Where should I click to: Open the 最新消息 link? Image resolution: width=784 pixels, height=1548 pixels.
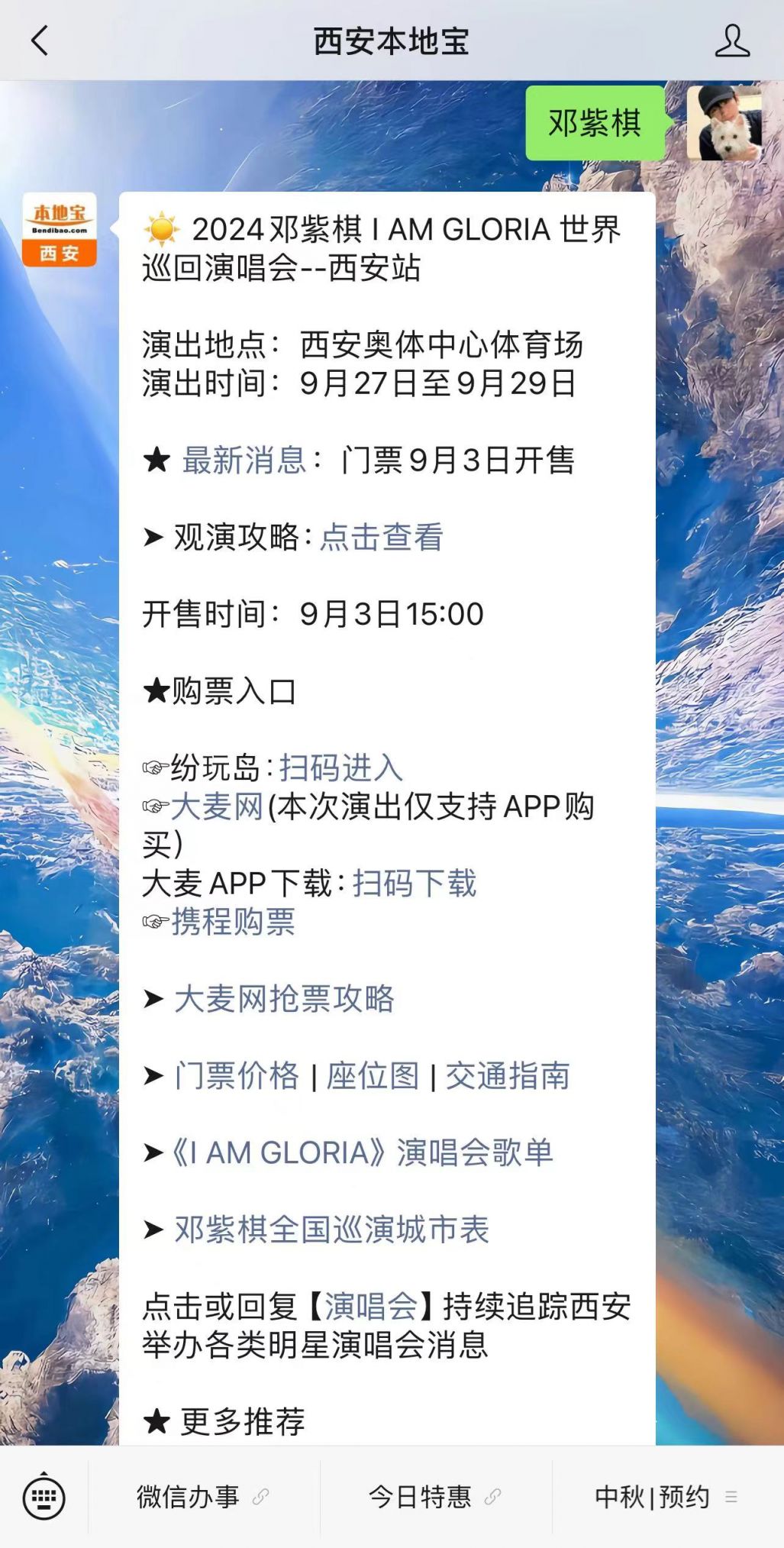(244, 461)
